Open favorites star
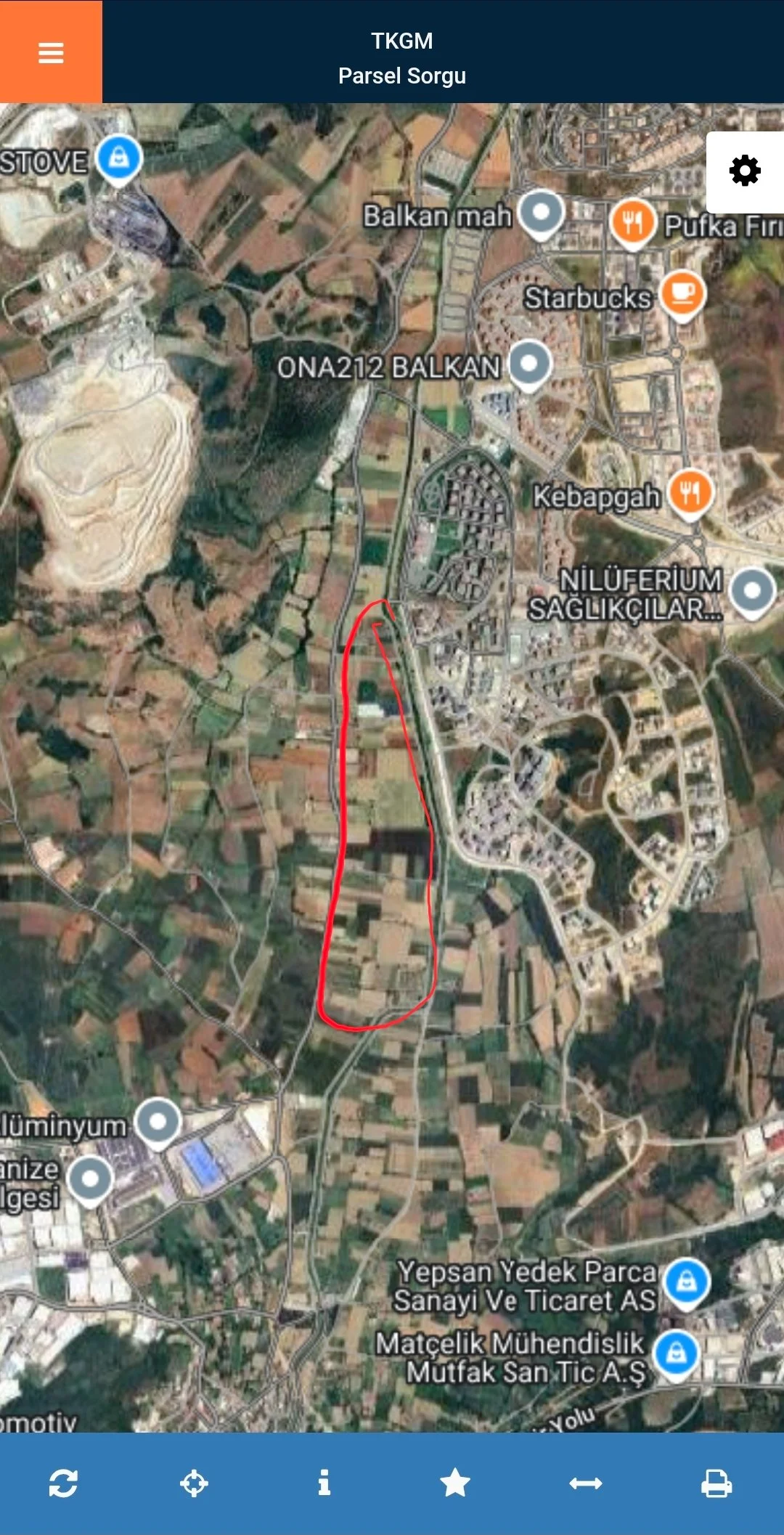Screen dimensions: 784x1535 coord(455,1483)
